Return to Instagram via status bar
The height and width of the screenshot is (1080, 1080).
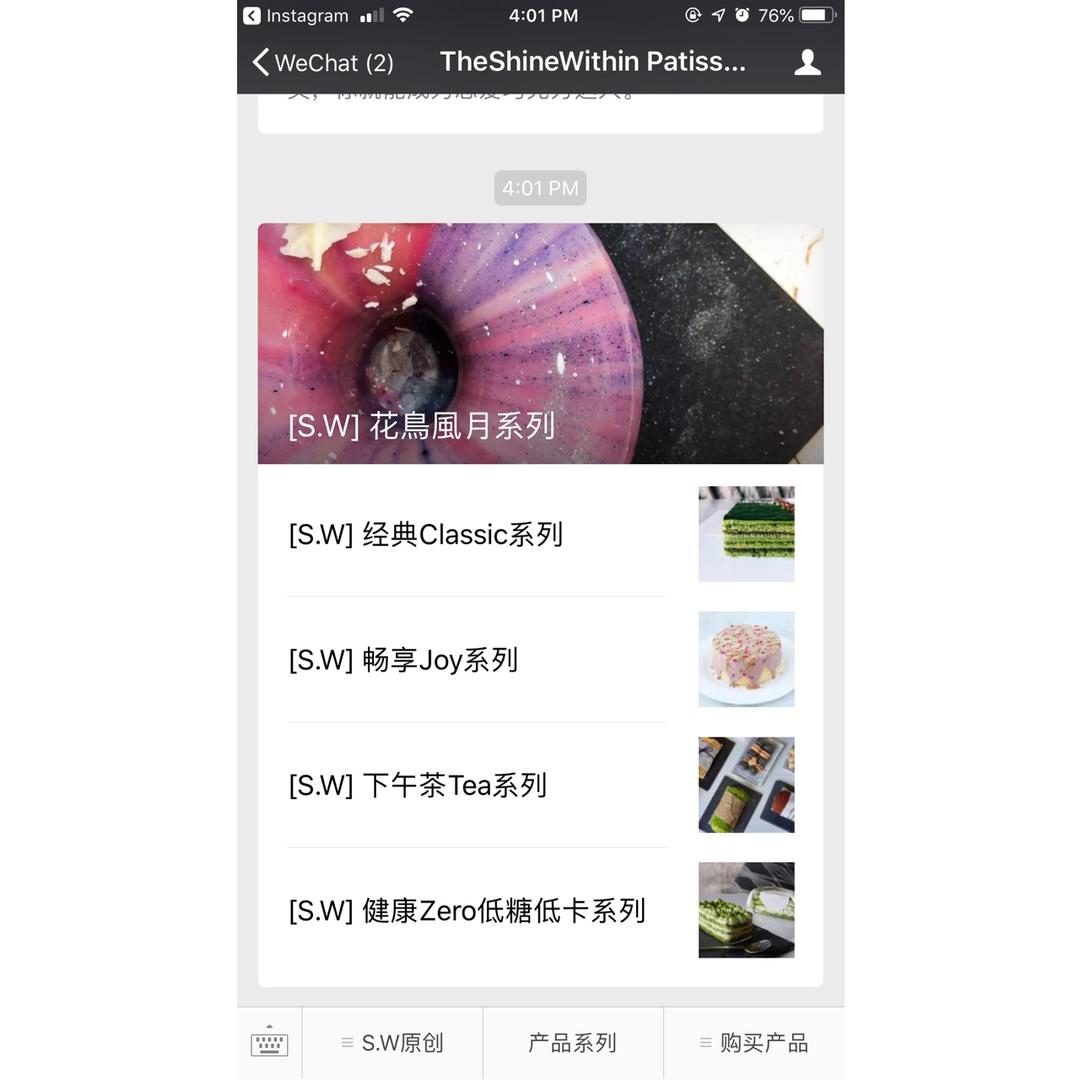point(296,15)
